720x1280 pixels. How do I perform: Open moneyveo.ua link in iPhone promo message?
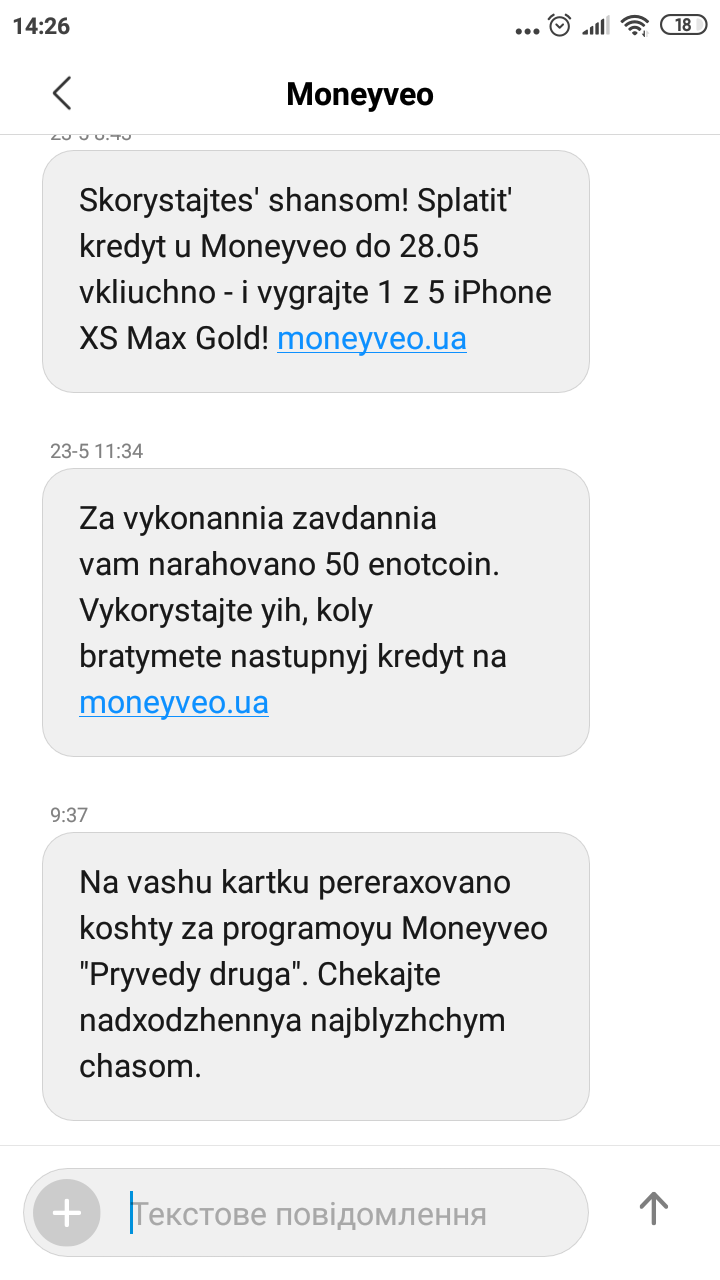(372, 339)
